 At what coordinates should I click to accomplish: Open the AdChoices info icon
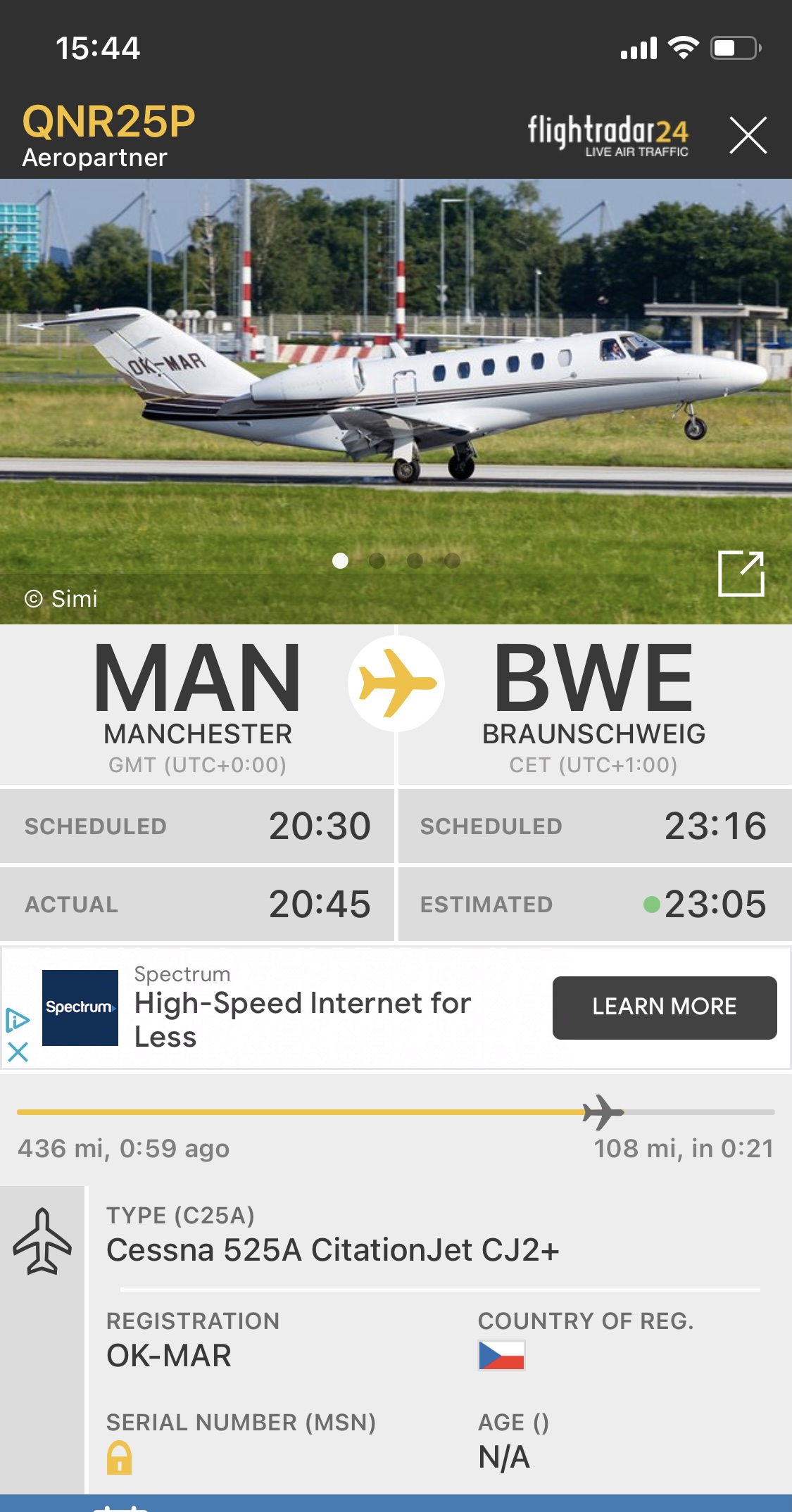click(x=18, y=1020)
